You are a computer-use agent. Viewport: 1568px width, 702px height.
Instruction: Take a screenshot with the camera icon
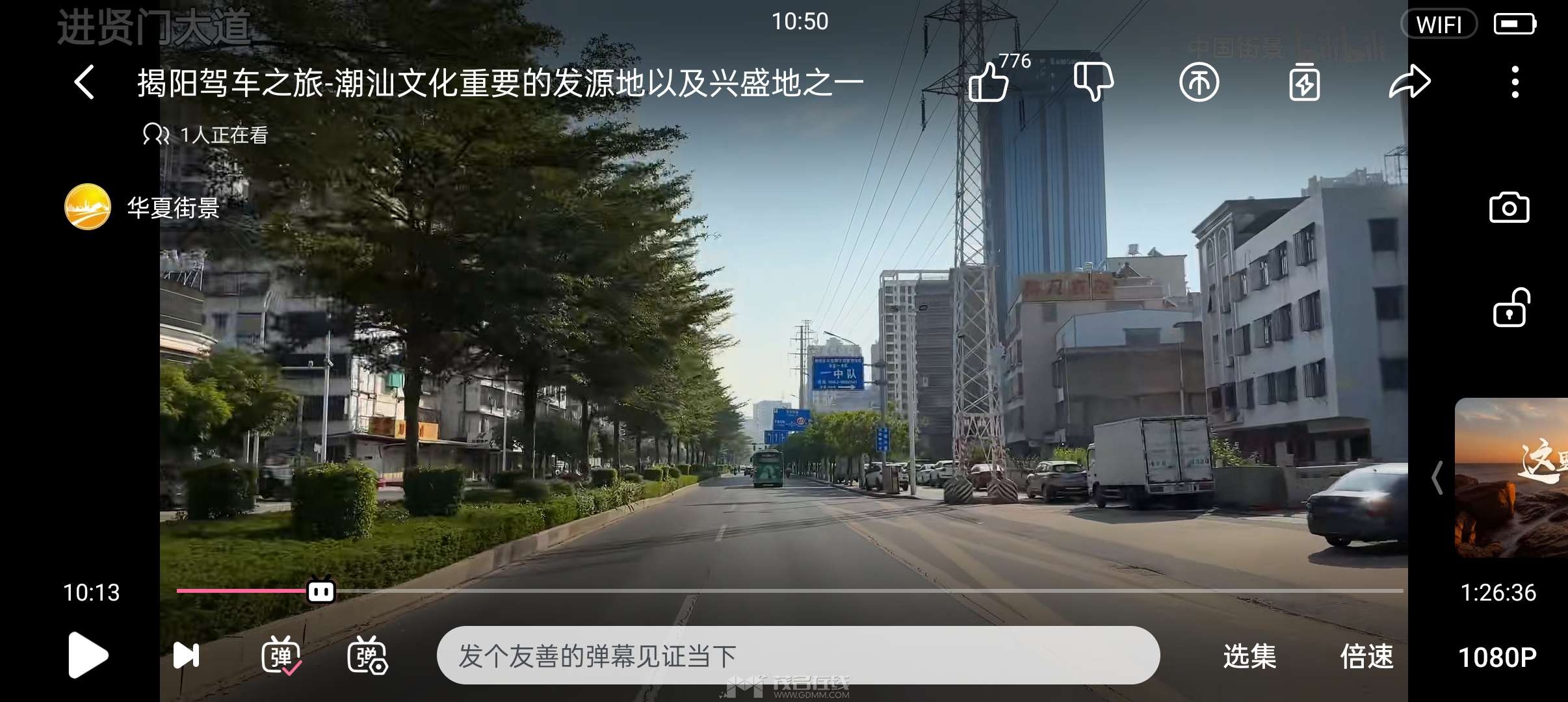[1509, 208]
